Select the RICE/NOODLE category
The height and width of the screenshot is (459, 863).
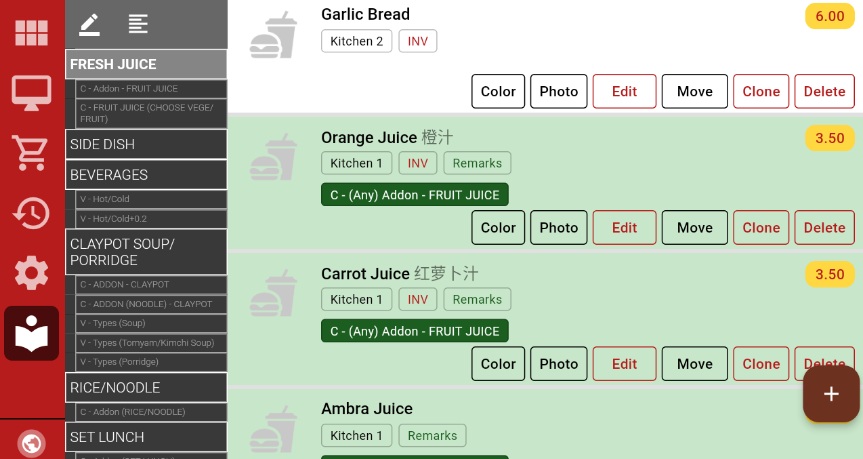pos(146,387)
